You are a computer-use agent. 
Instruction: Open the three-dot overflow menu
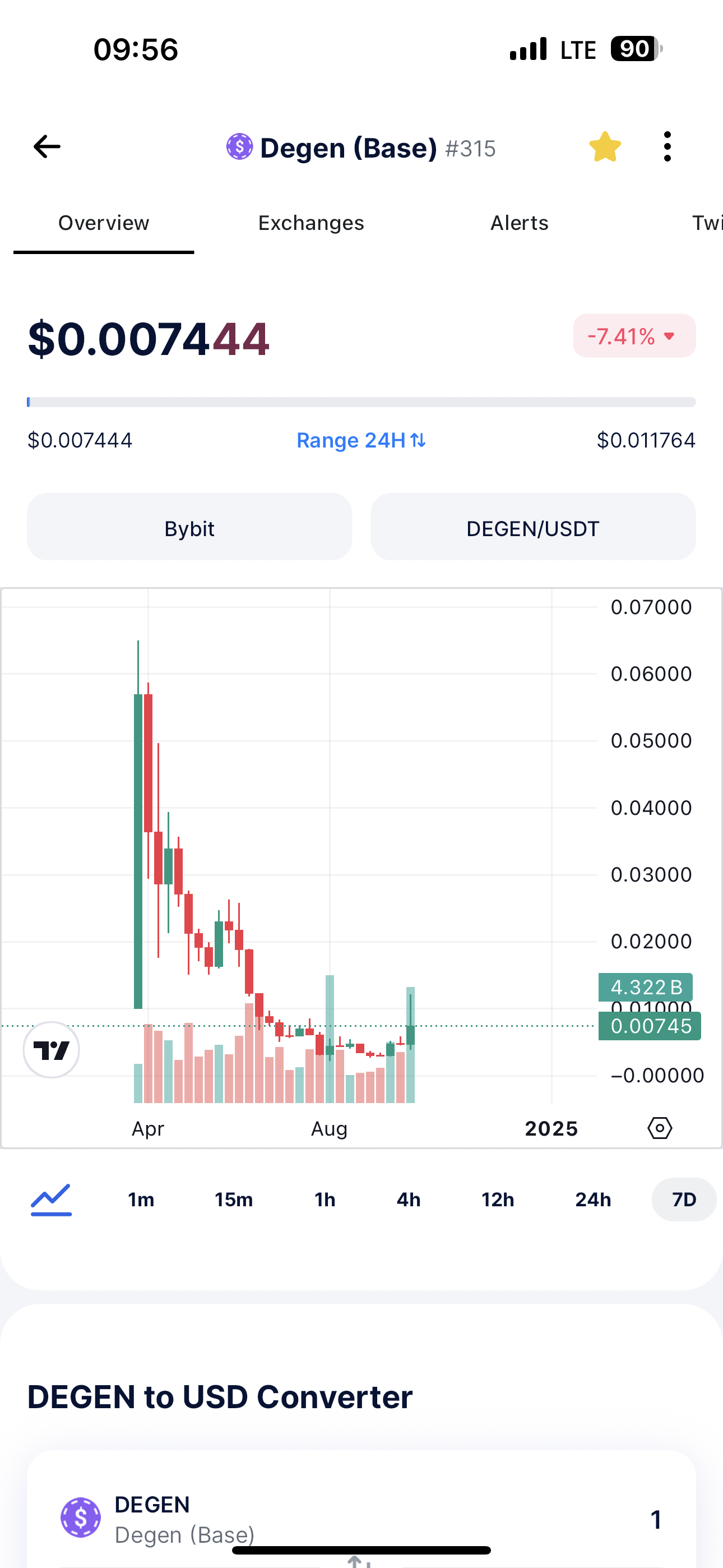coord(667,147)
